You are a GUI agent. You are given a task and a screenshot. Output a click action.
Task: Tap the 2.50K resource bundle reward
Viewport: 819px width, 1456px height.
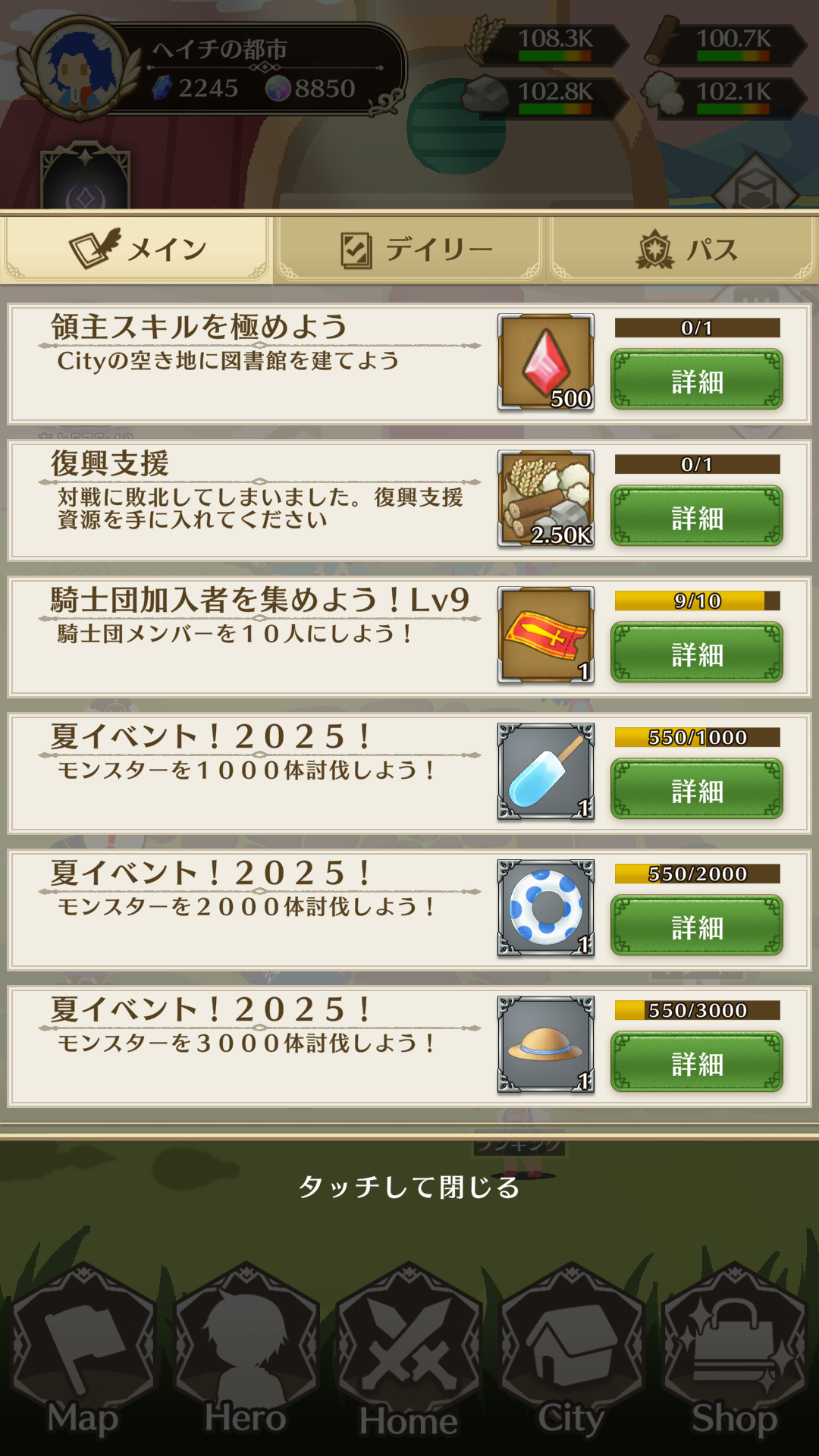pyautogui.click(x=545, y=499)
